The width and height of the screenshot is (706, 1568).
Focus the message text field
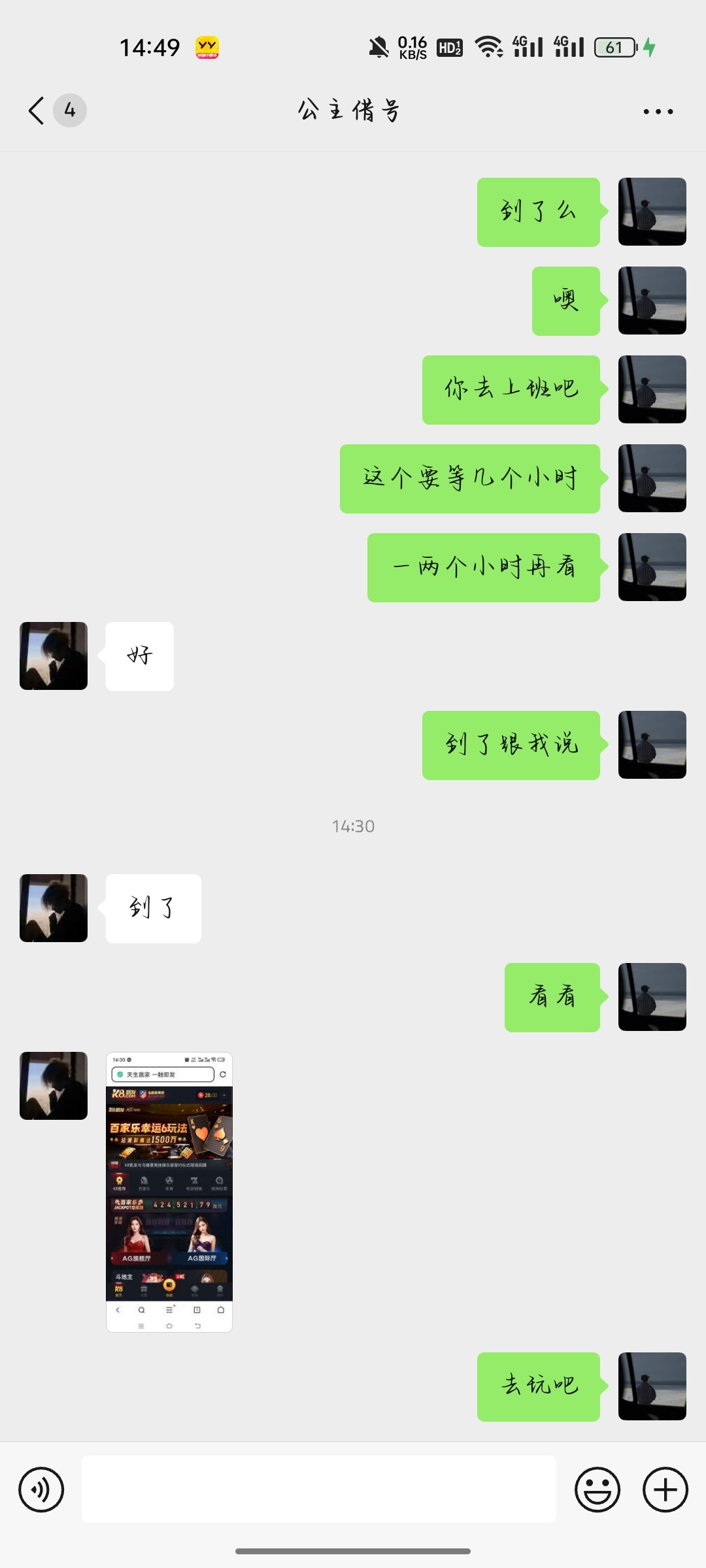point(319,1490)
